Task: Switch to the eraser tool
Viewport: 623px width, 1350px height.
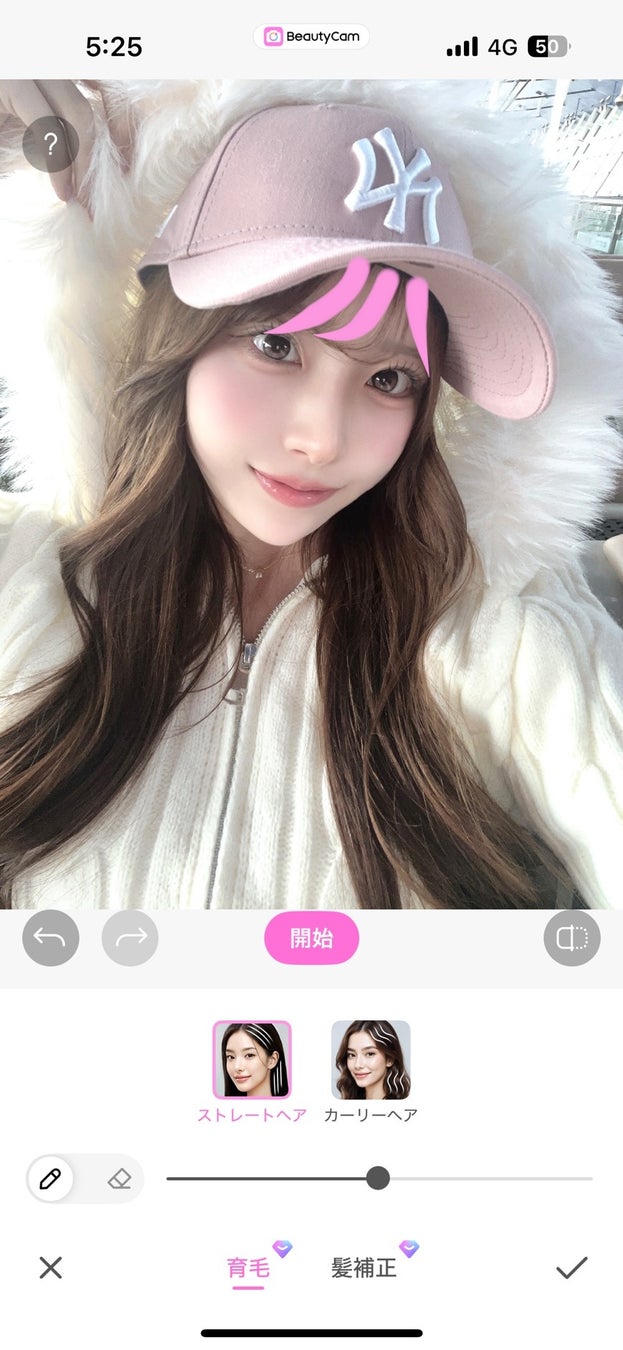Action: coord(119,1179)
